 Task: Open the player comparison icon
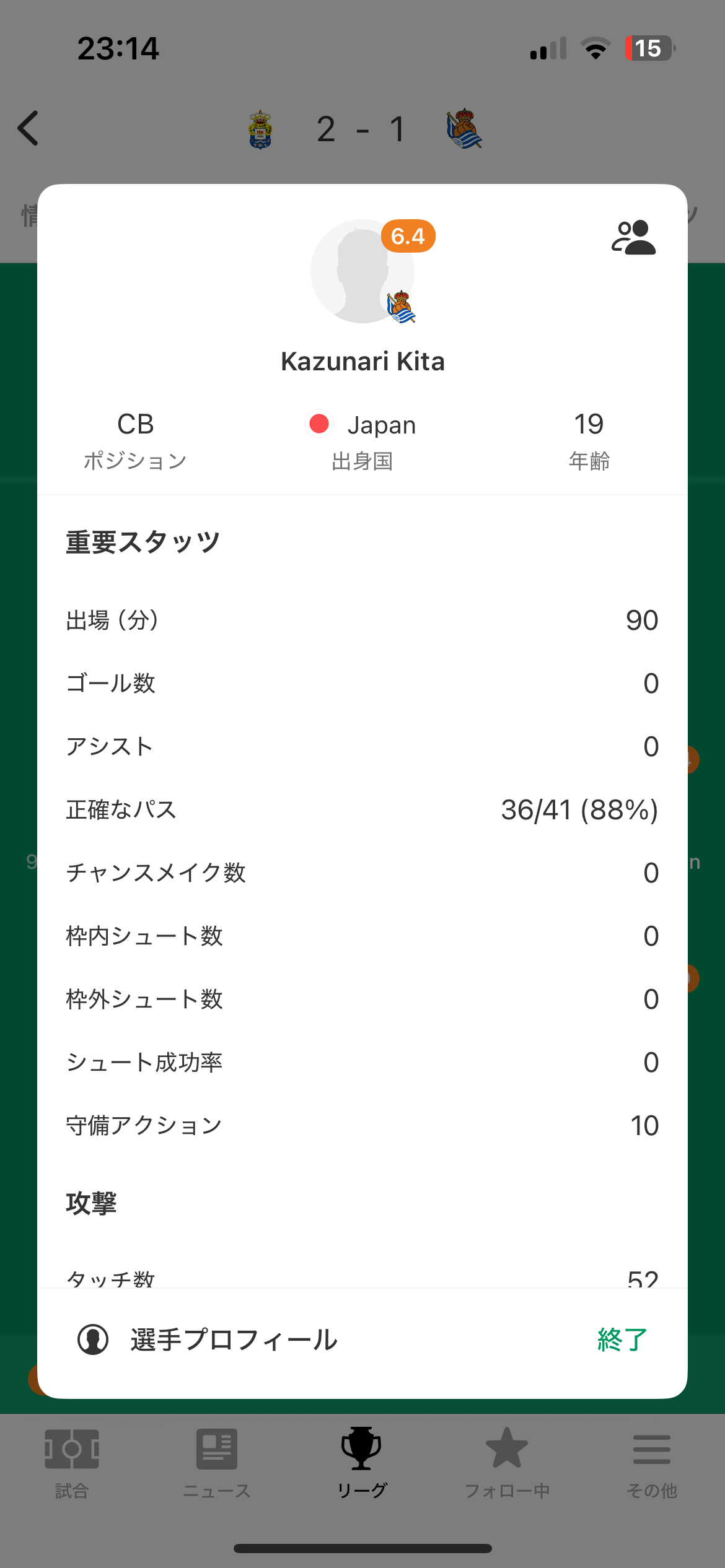click(x=633, y=237)
